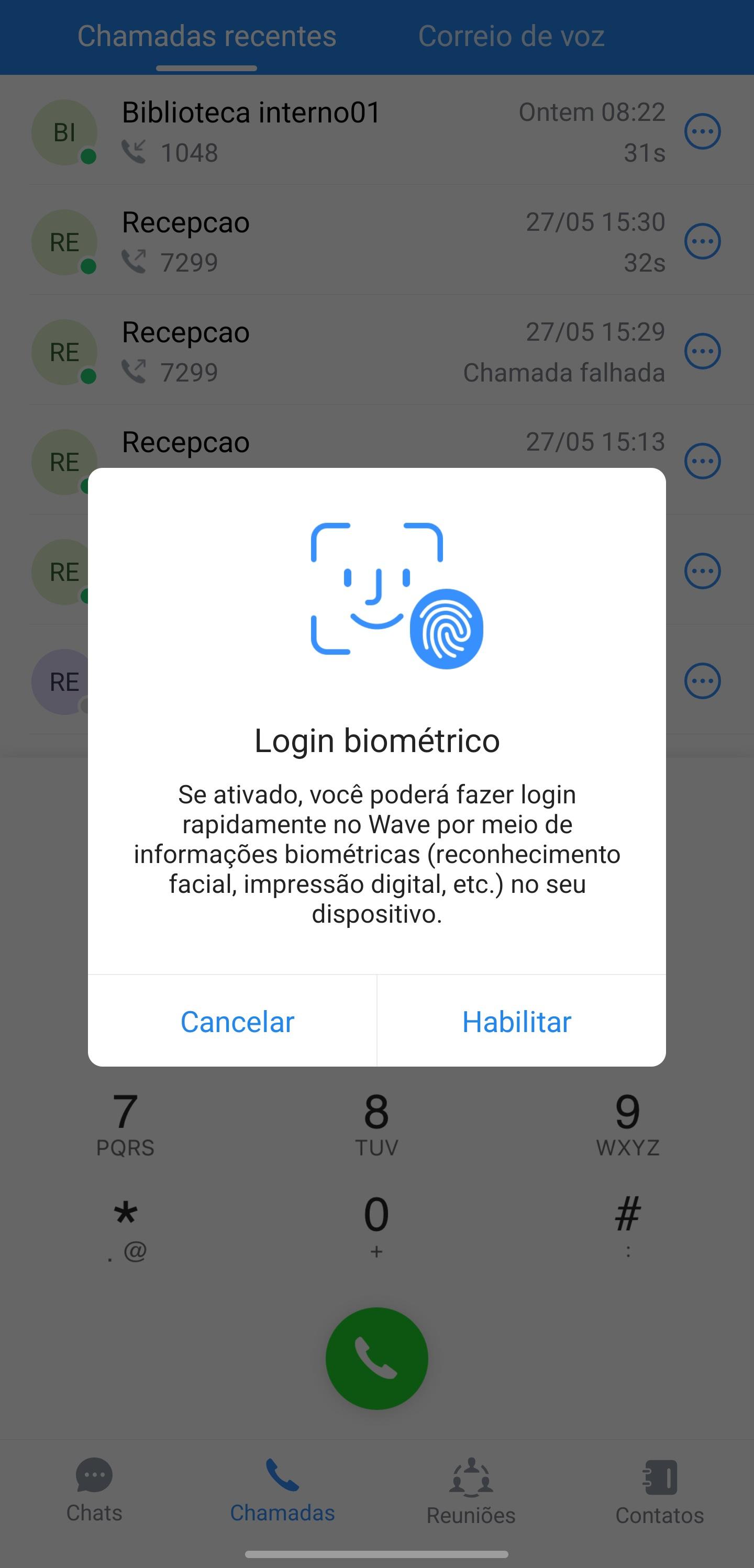Select the Chamadas recentes tab
This screenshot has height=1568, width=754.
(206, 36)
